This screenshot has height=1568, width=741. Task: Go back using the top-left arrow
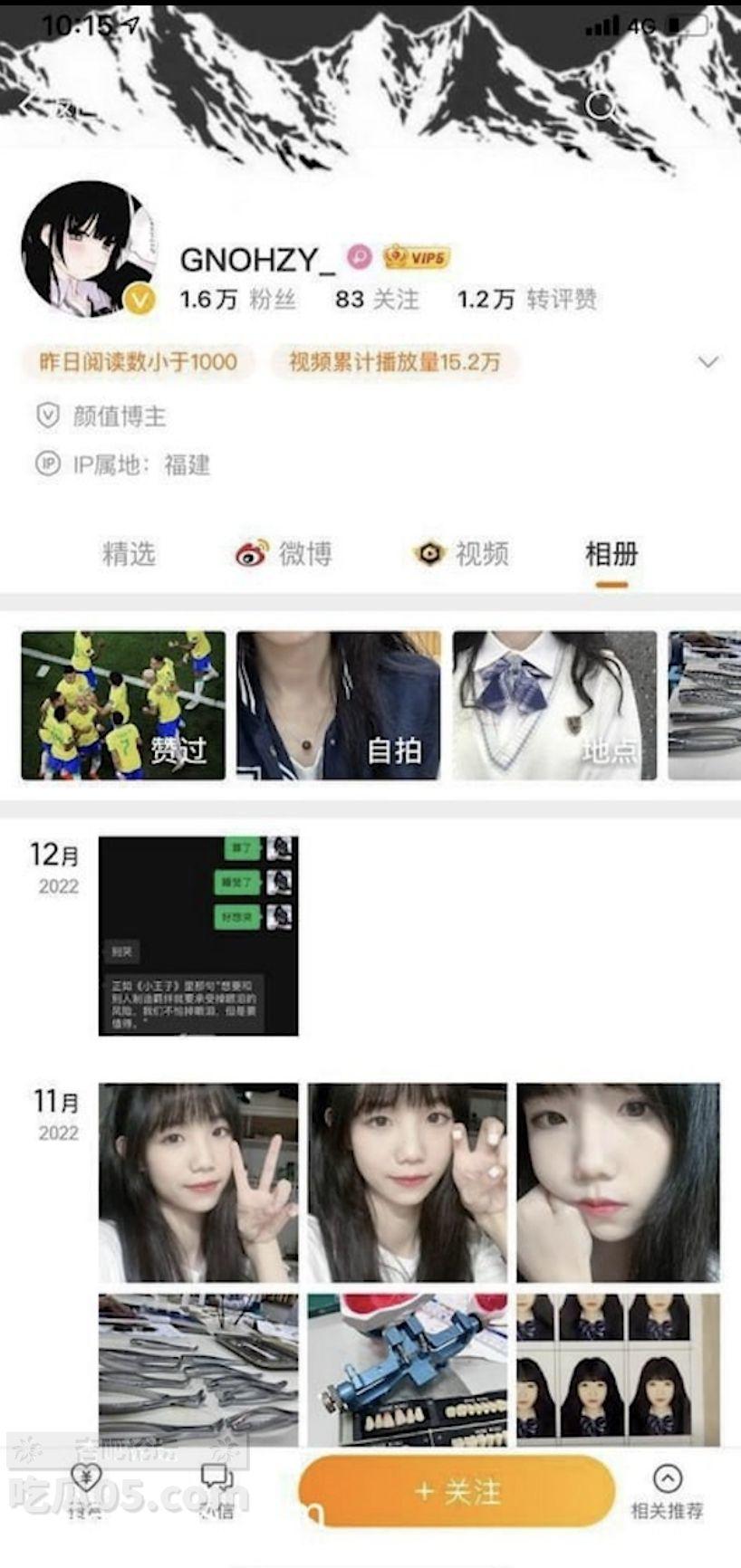click(x=31, y=105)
